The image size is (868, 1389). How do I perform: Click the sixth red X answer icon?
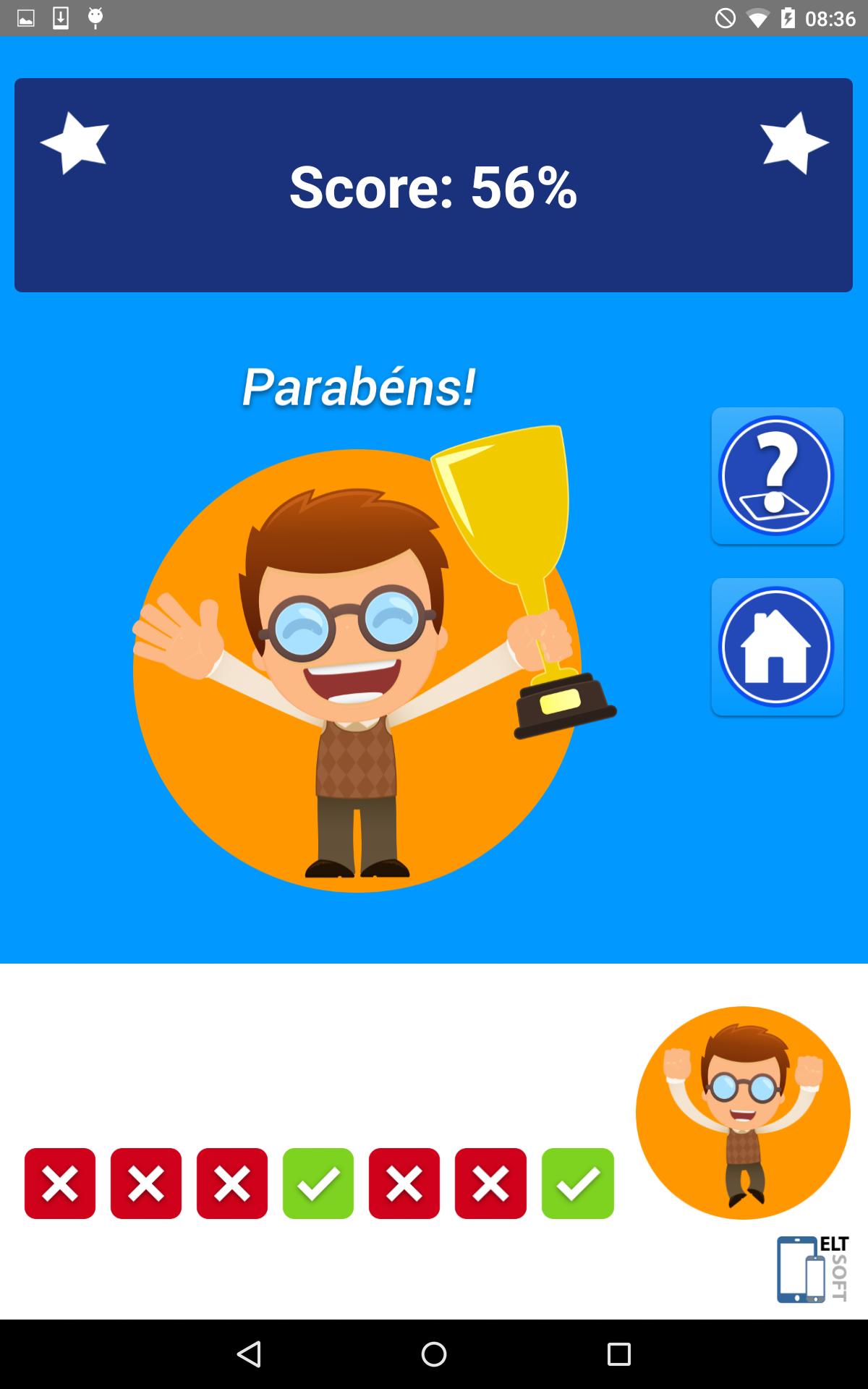pos(490,1184)
